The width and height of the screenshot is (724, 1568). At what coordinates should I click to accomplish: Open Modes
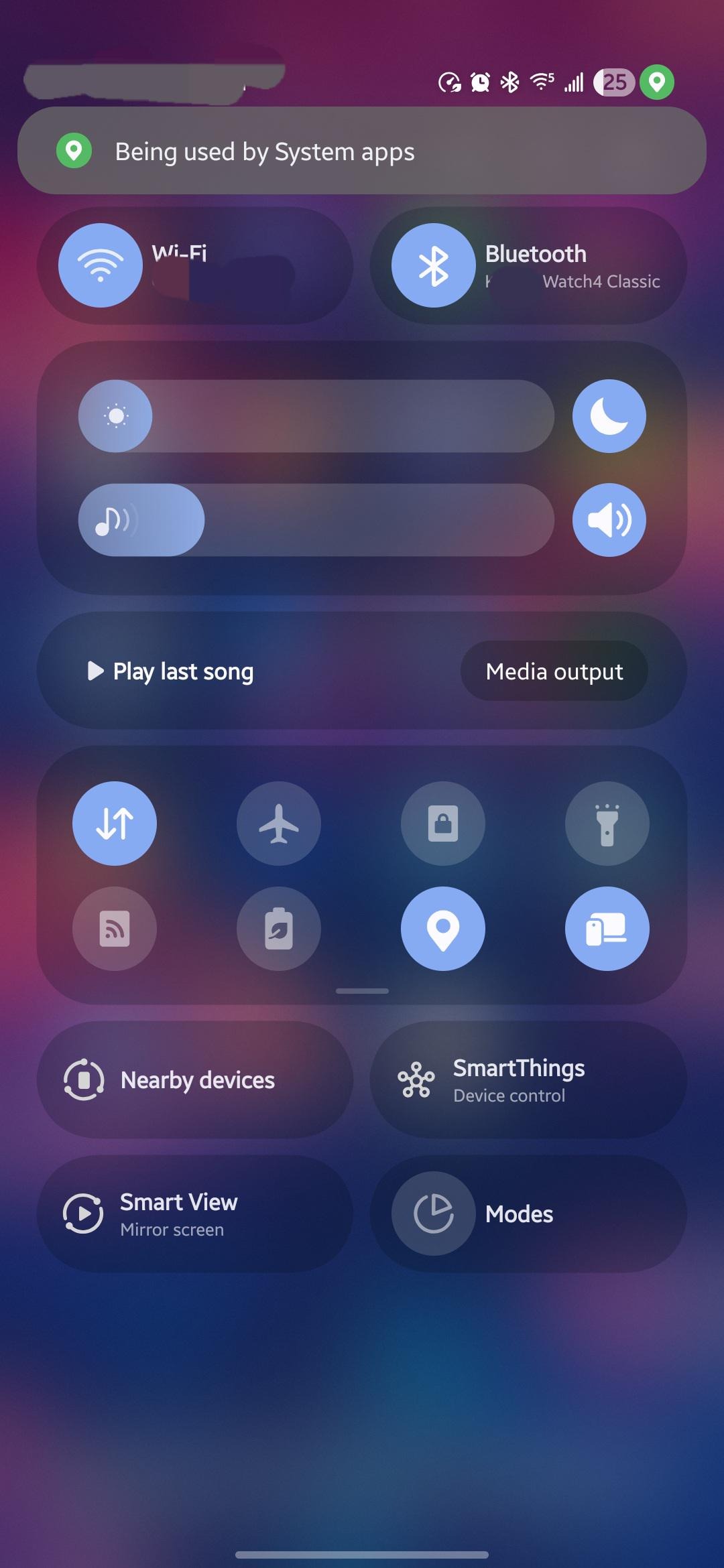coord(528,1214)
